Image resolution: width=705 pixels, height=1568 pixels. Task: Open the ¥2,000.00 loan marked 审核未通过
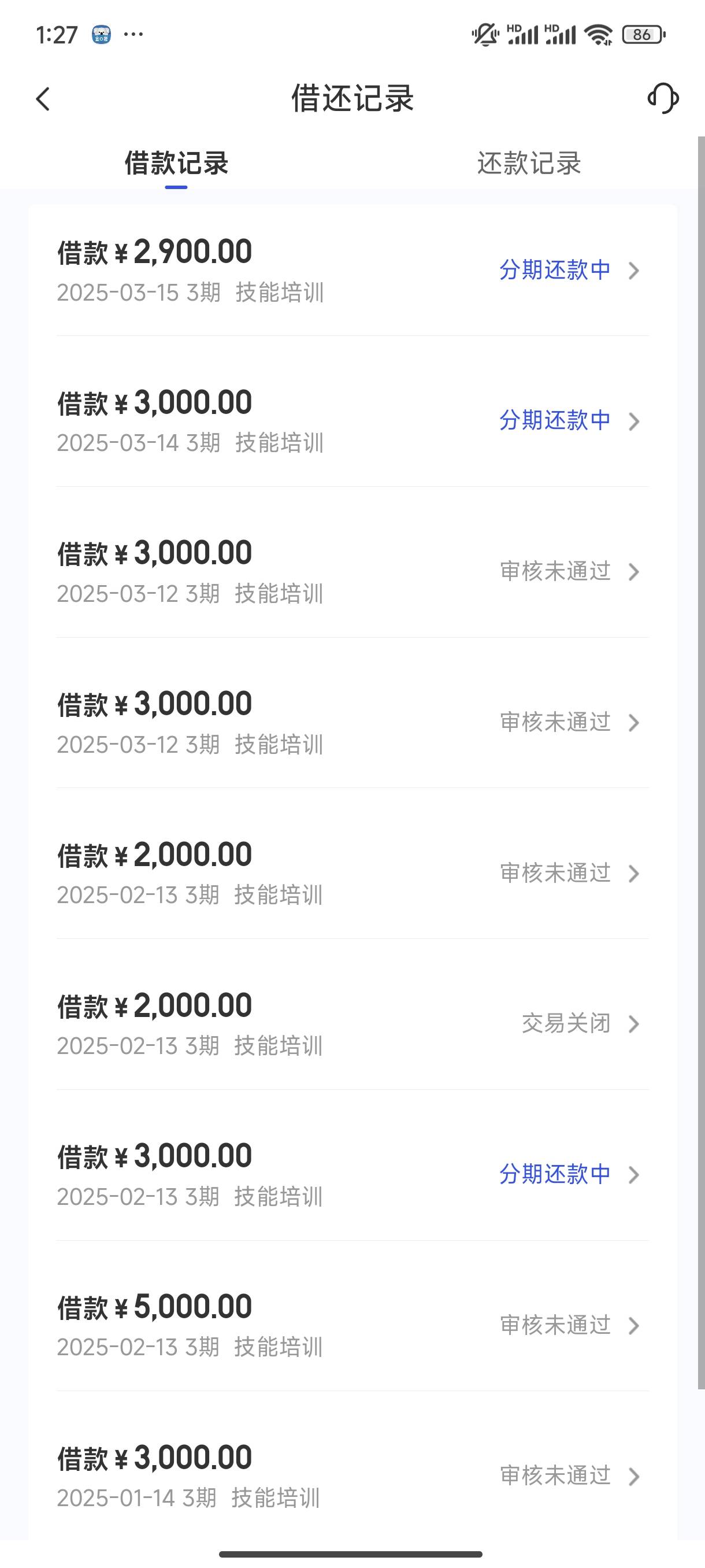click(x=353, y=874)
